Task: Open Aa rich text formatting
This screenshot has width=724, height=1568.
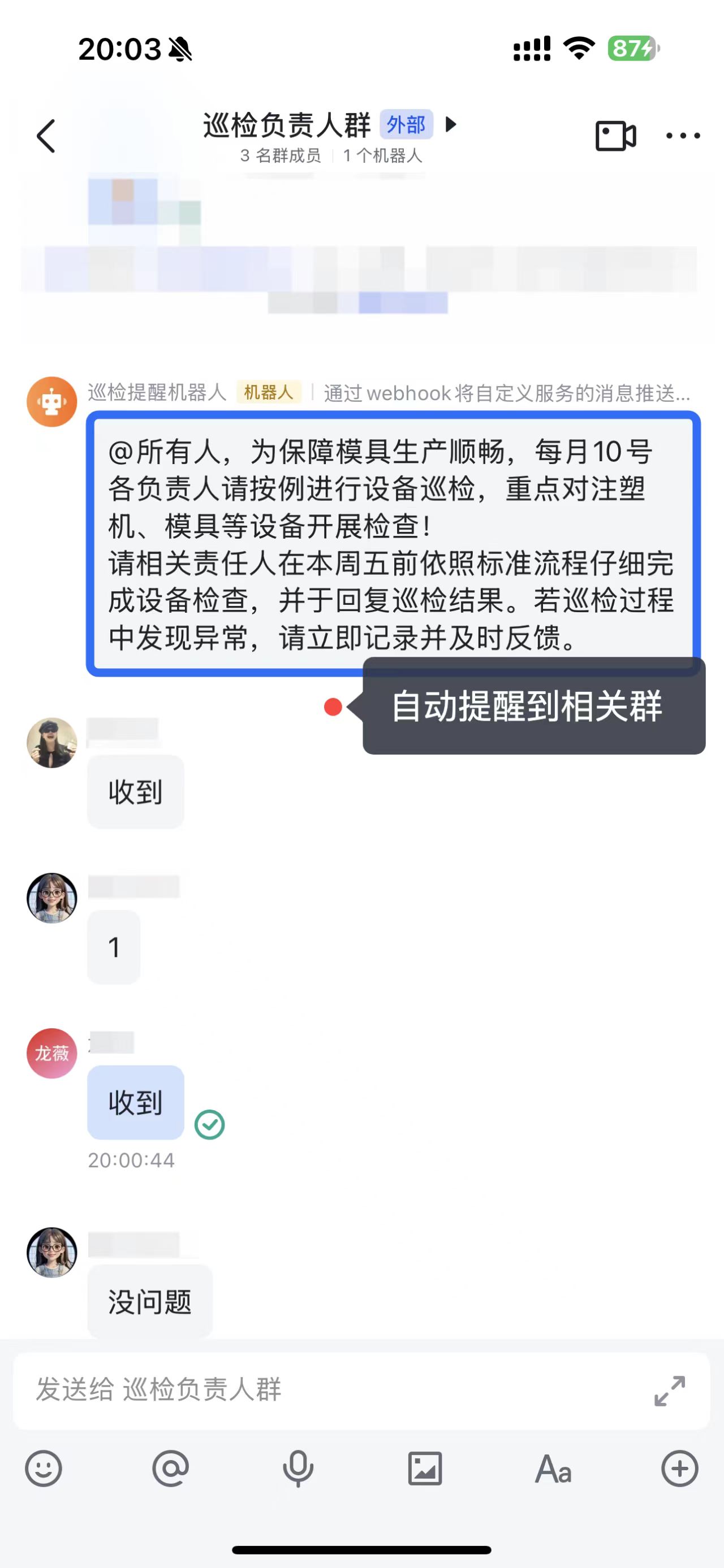Action: coord(553,1469)
